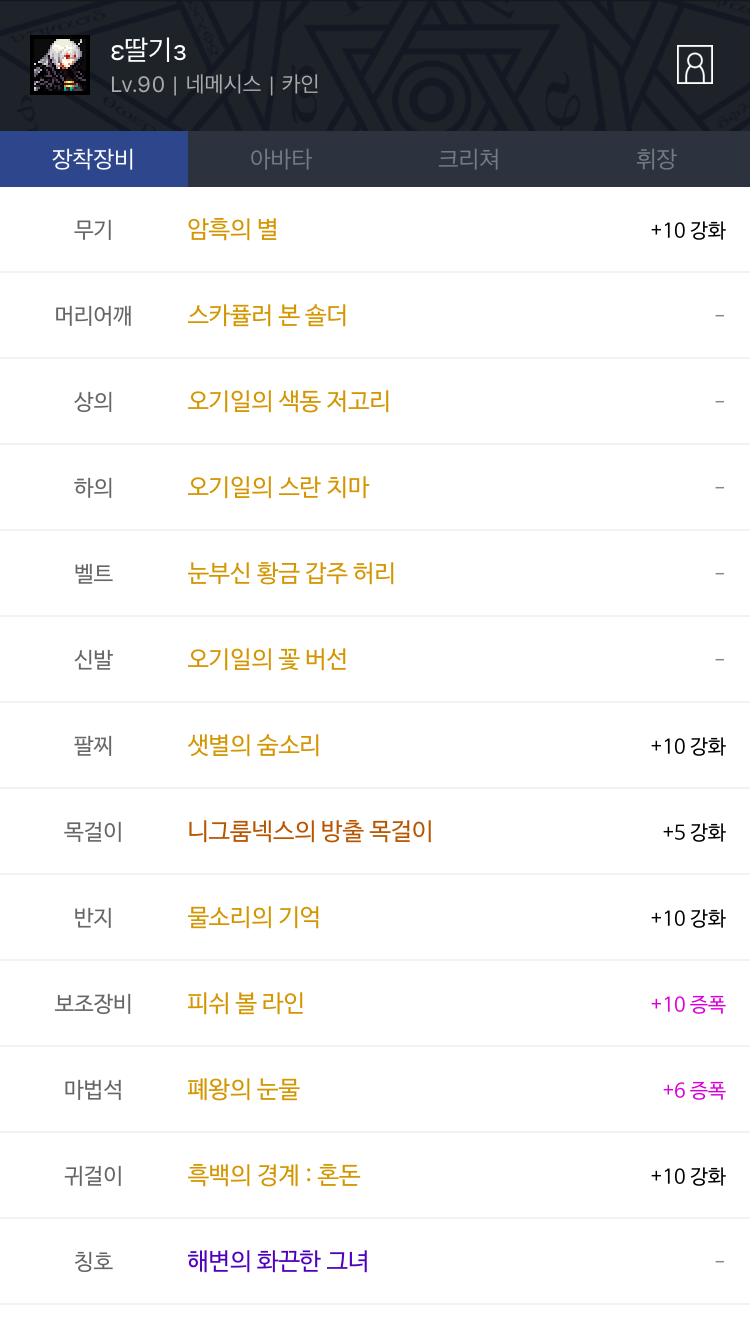
Task: Open bracelet 샛별의 숨소리
Action: (x=375, y=746)
